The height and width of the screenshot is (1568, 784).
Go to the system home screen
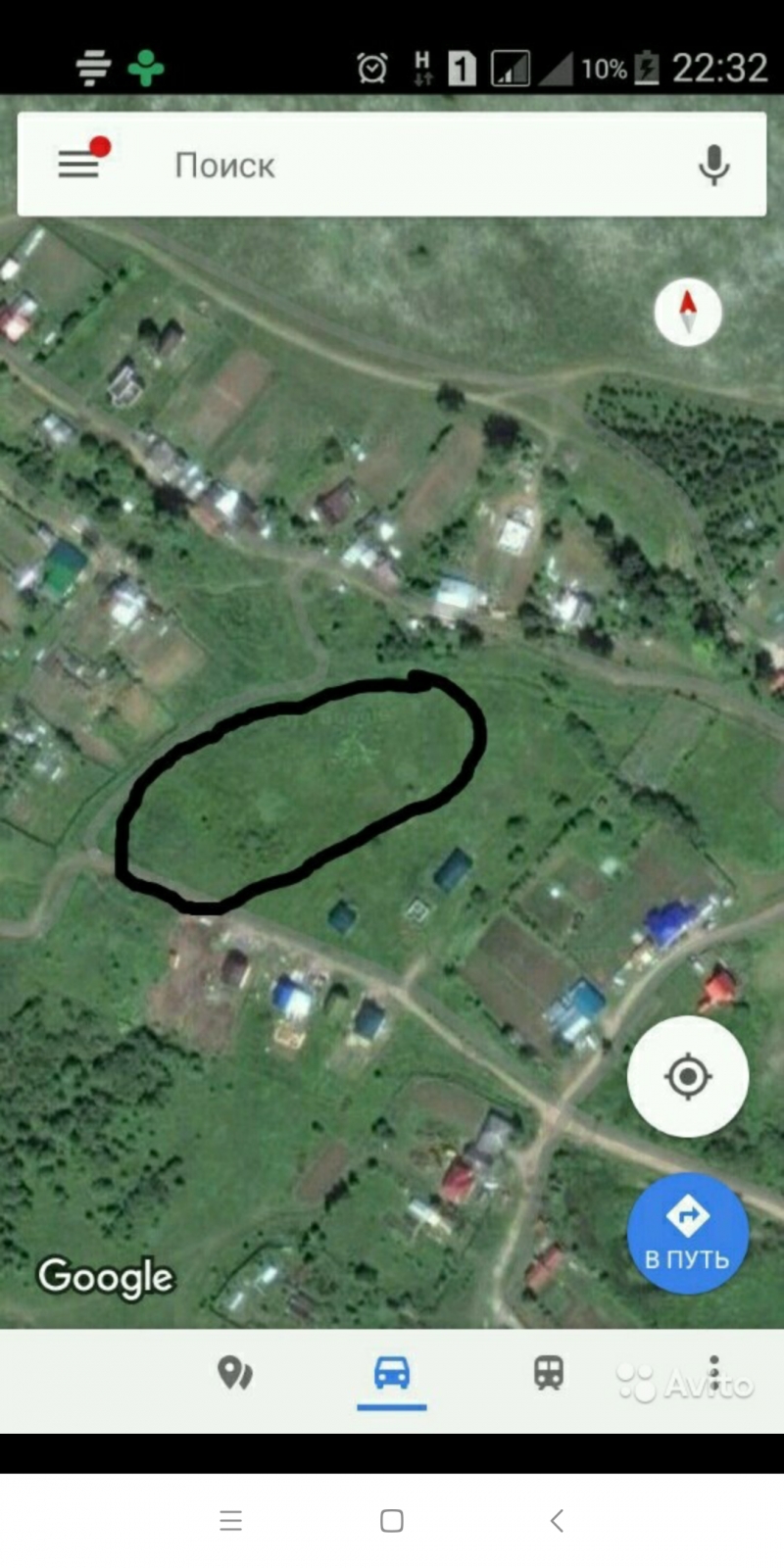coord(392,1520)
